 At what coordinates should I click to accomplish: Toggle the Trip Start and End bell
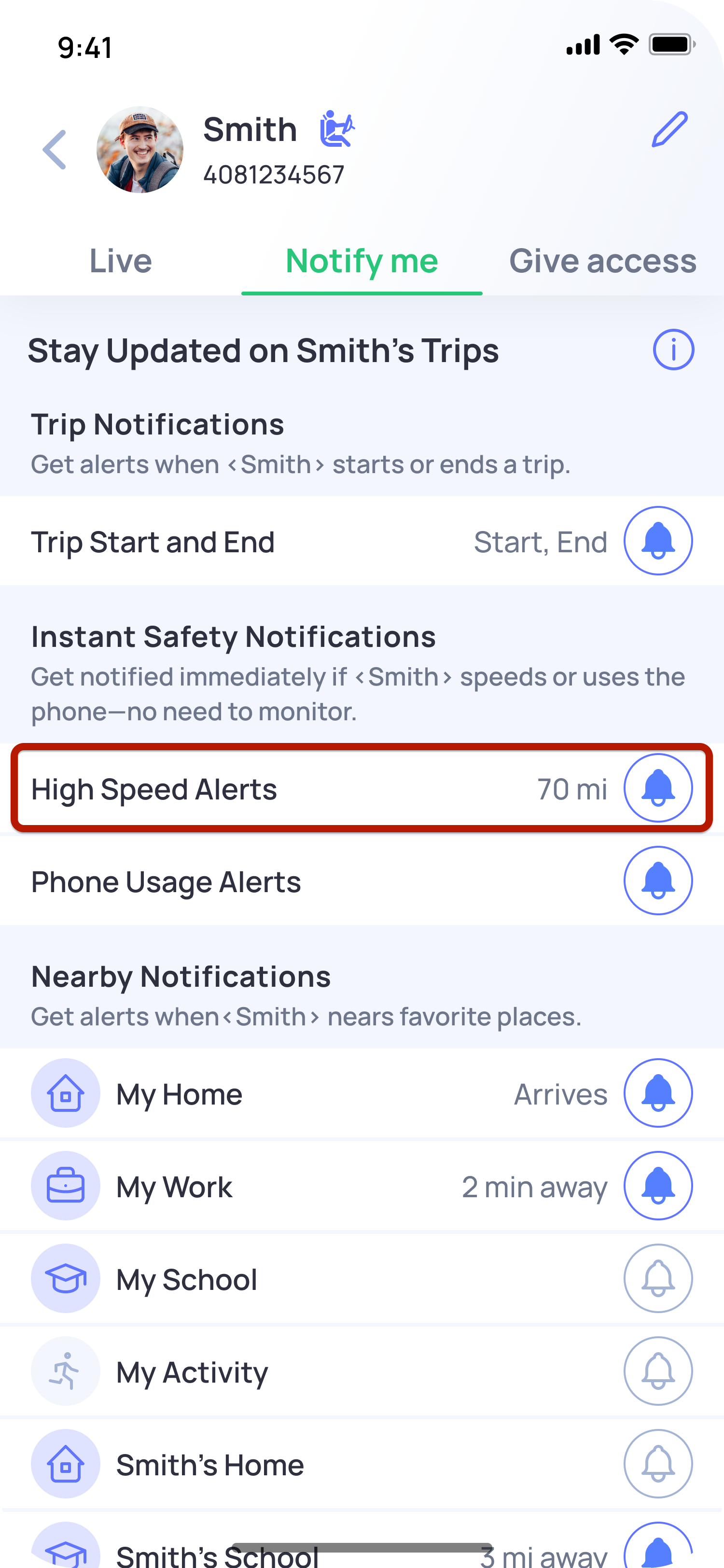pyautogui.click(x=658, y=541)
